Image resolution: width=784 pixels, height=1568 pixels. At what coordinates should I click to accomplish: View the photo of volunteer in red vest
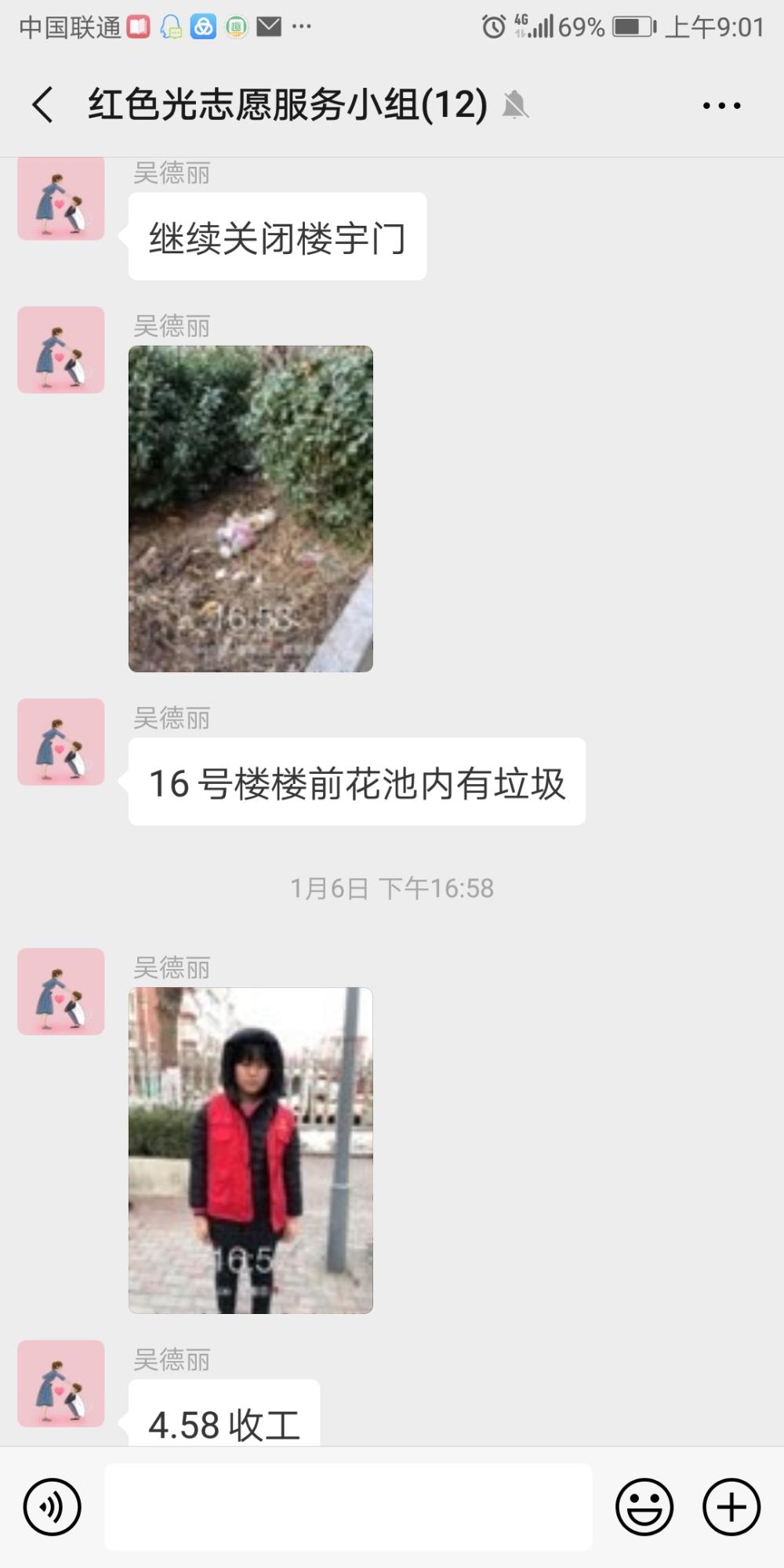tap(251, 1150)
